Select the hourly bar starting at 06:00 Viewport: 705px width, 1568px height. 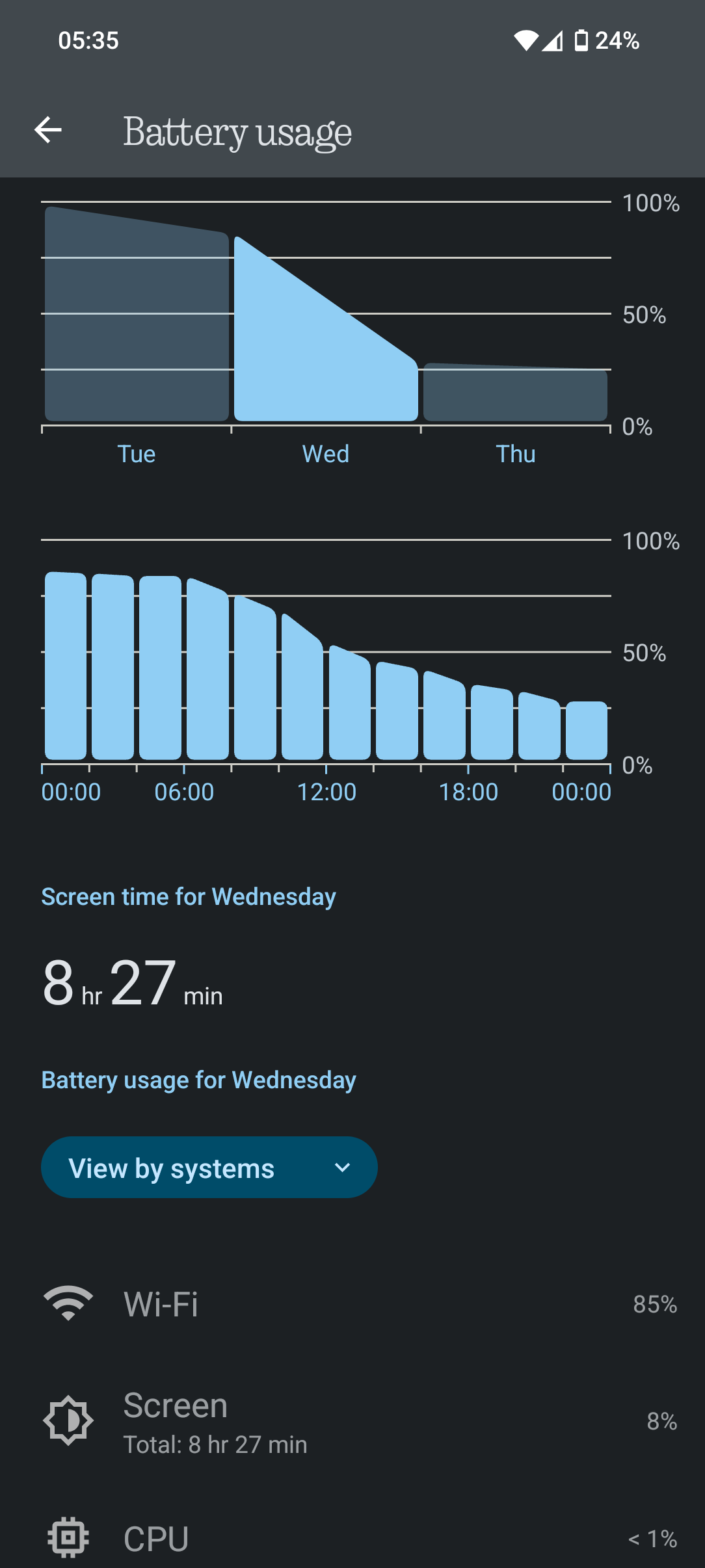click(x=207, y=670)
